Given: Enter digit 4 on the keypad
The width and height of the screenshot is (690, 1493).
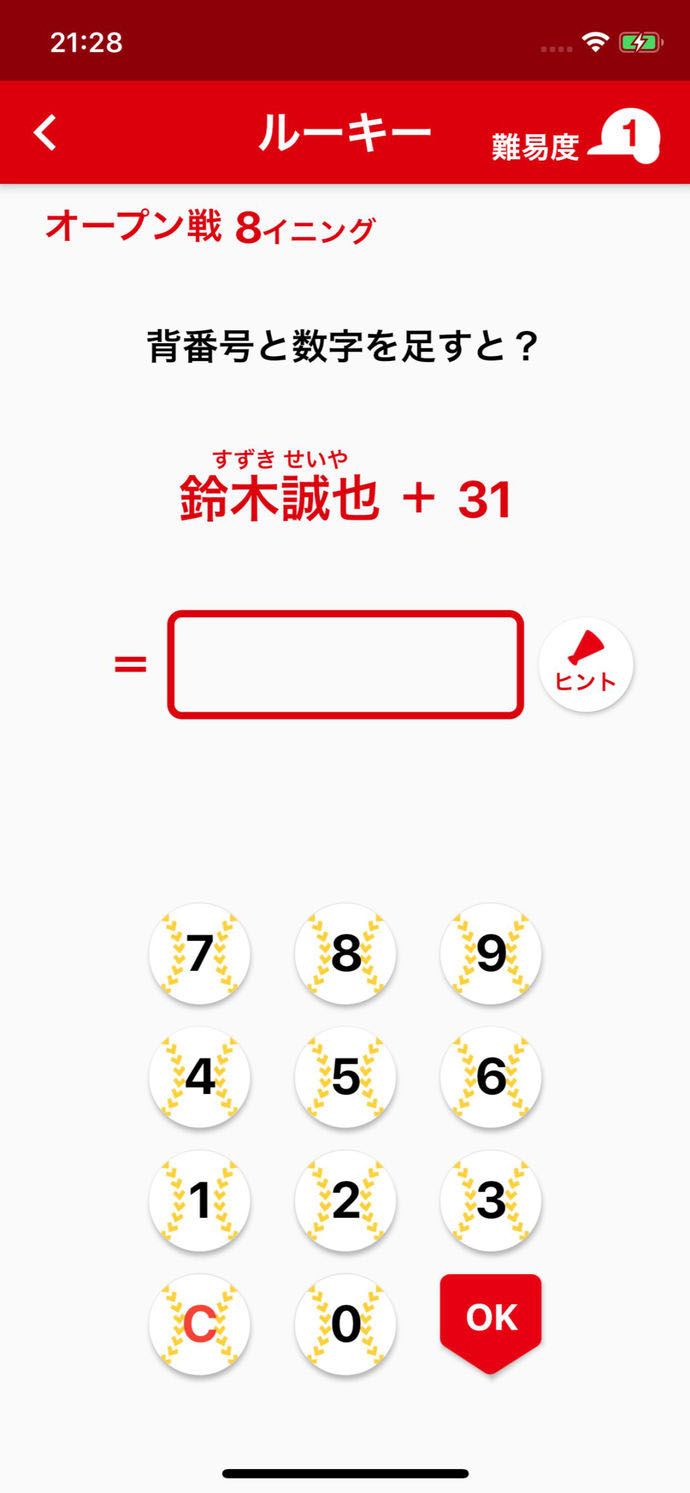Looking at the screenshot, I should pyautogui.click(x=200, y=1077).
